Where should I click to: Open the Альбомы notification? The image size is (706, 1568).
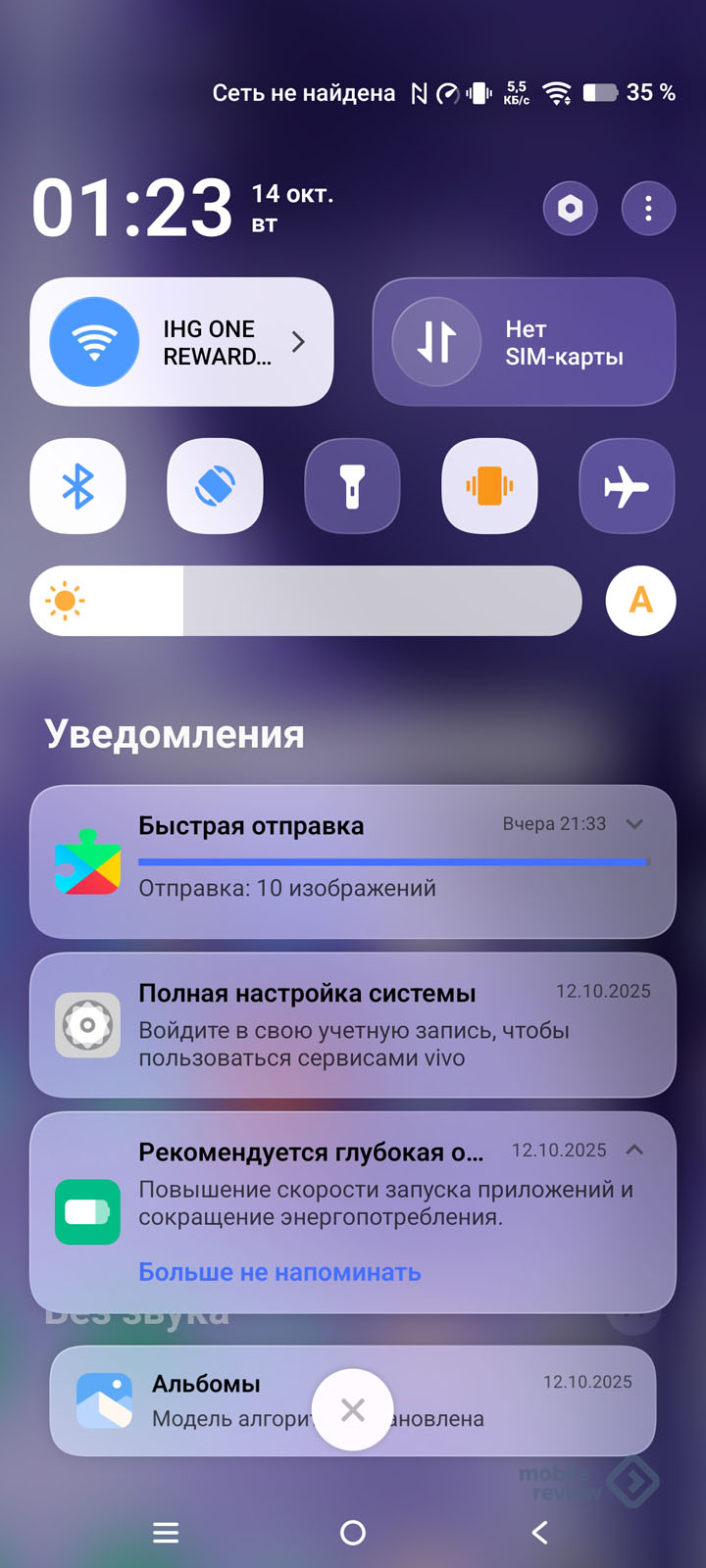[216, 1400]
